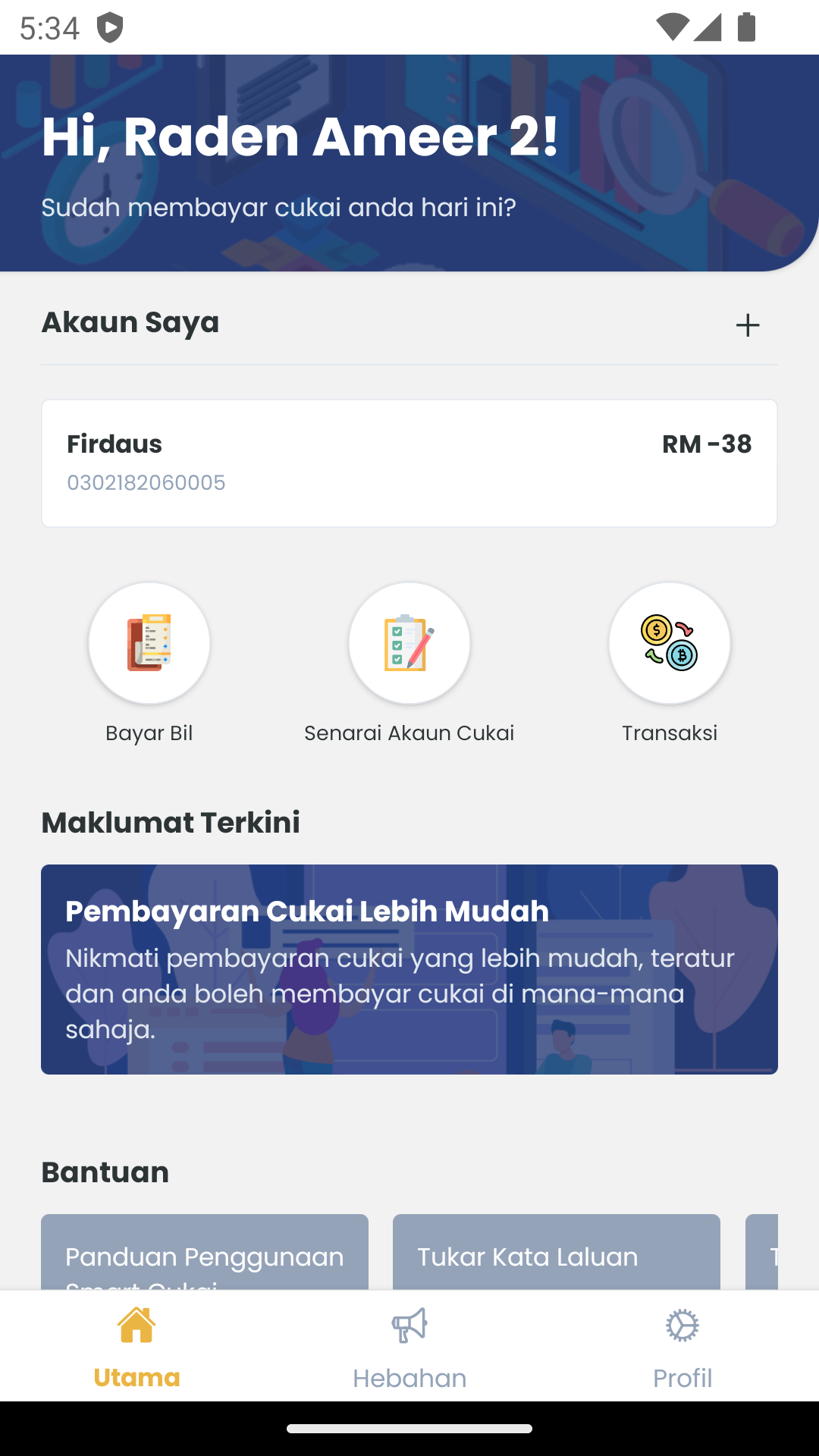Open Pembayaran Cukai Lebih Mudah banner

point(409,969)
